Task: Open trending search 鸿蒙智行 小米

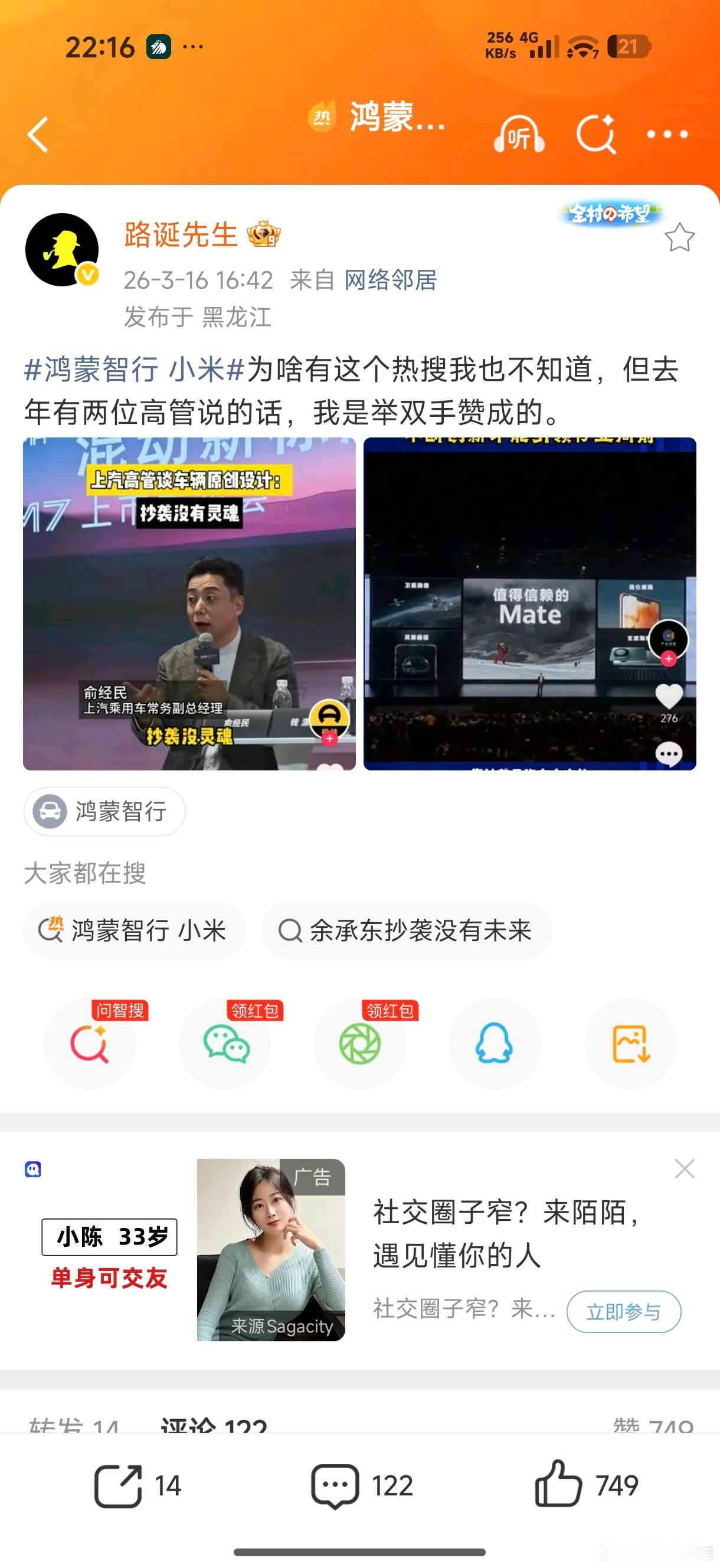Action: tap(135, 930)
